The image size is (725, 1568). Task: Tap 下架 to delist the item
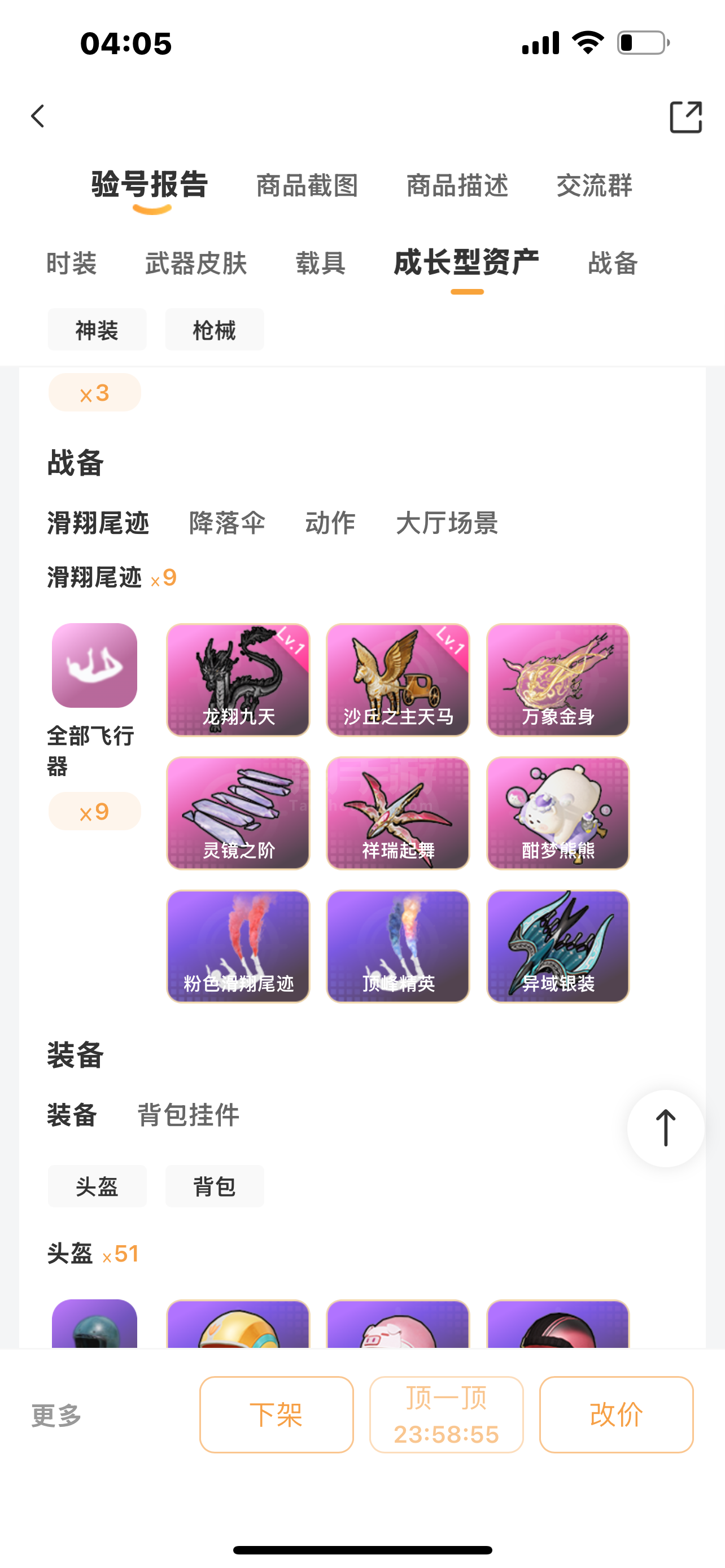[276, 1414]
